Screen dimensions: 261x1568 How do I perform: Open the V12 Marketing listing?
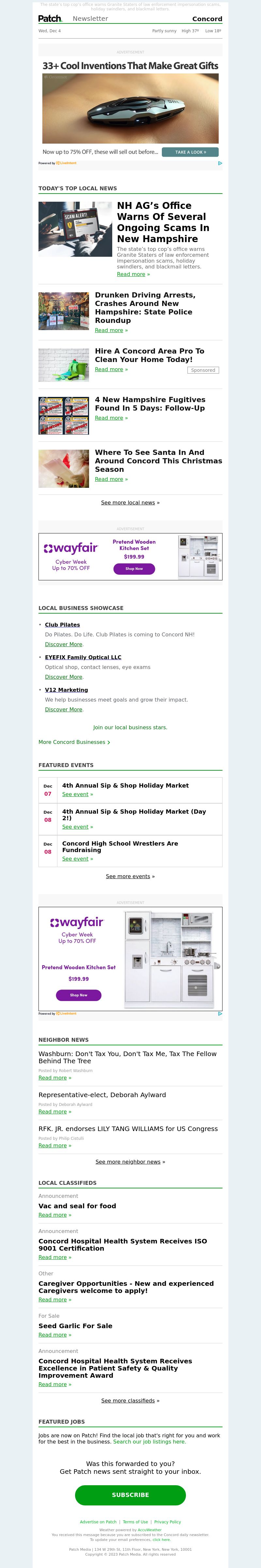click(67, 690)
